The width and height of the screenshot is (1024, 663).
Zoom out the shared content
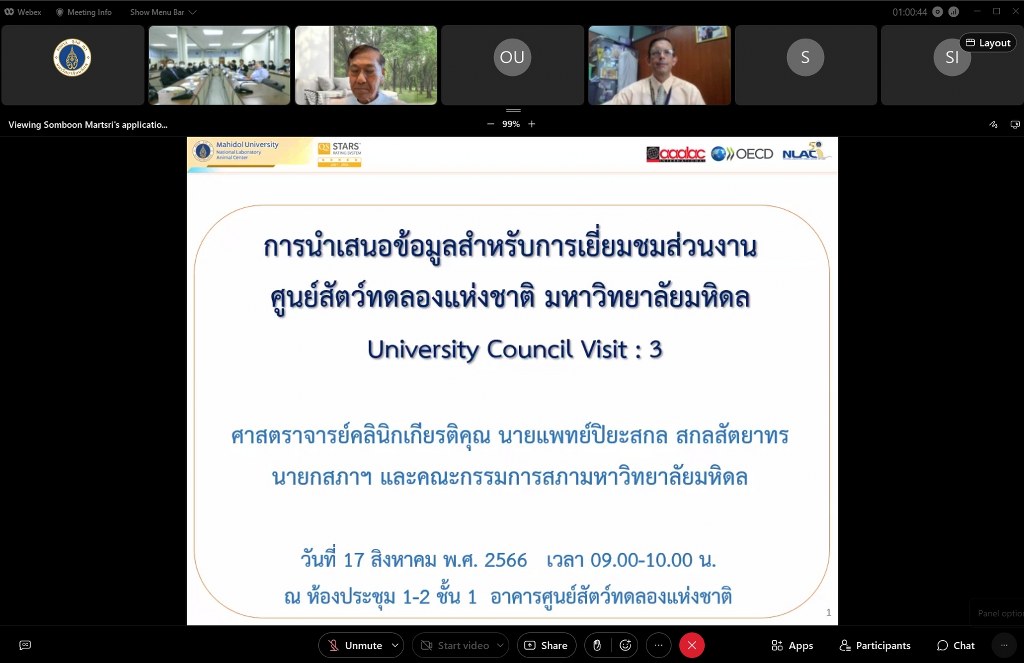tap(490, 124)
